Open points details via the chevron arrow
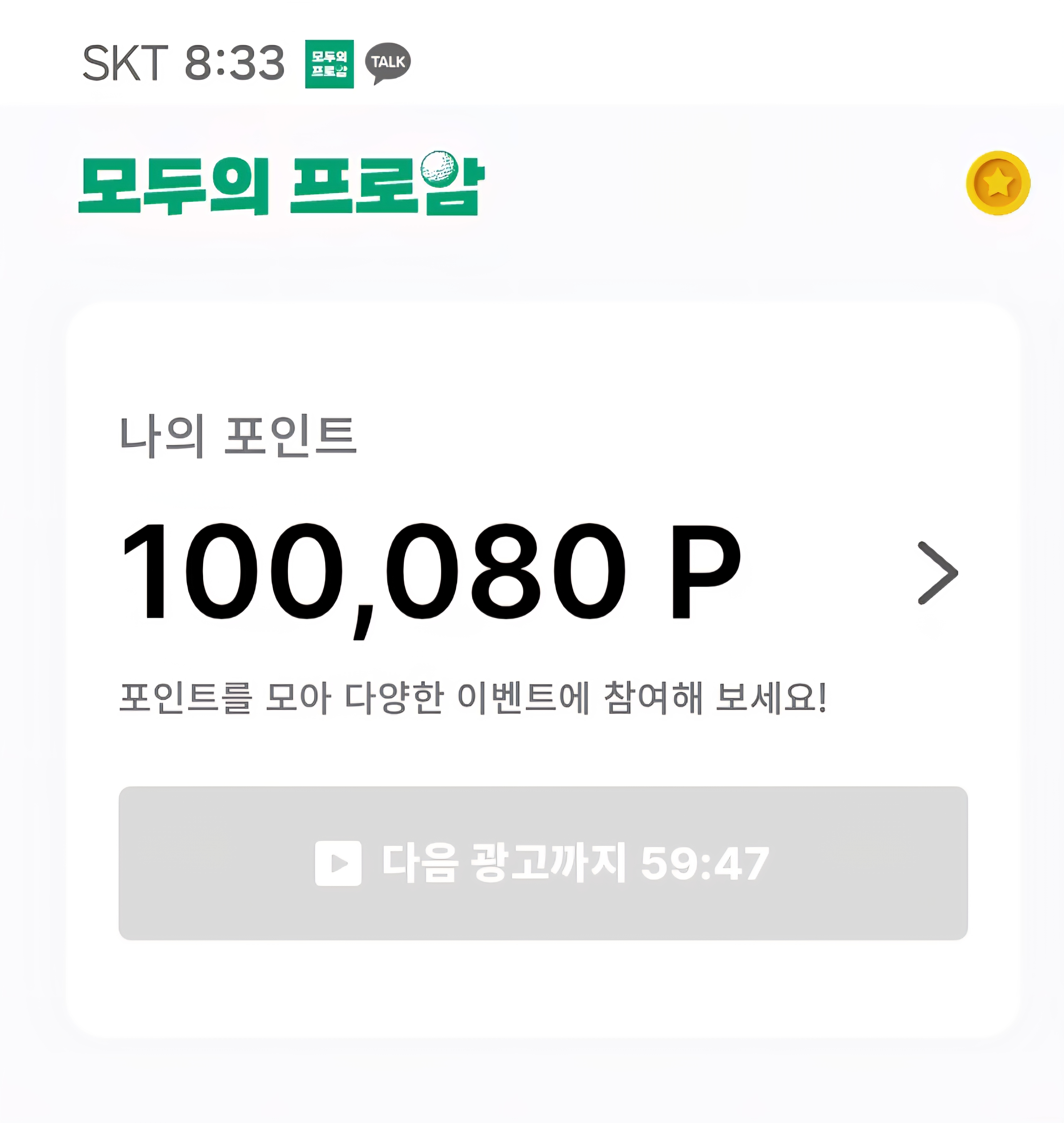Viewport: 1064px width, 1123px height. 938,573
